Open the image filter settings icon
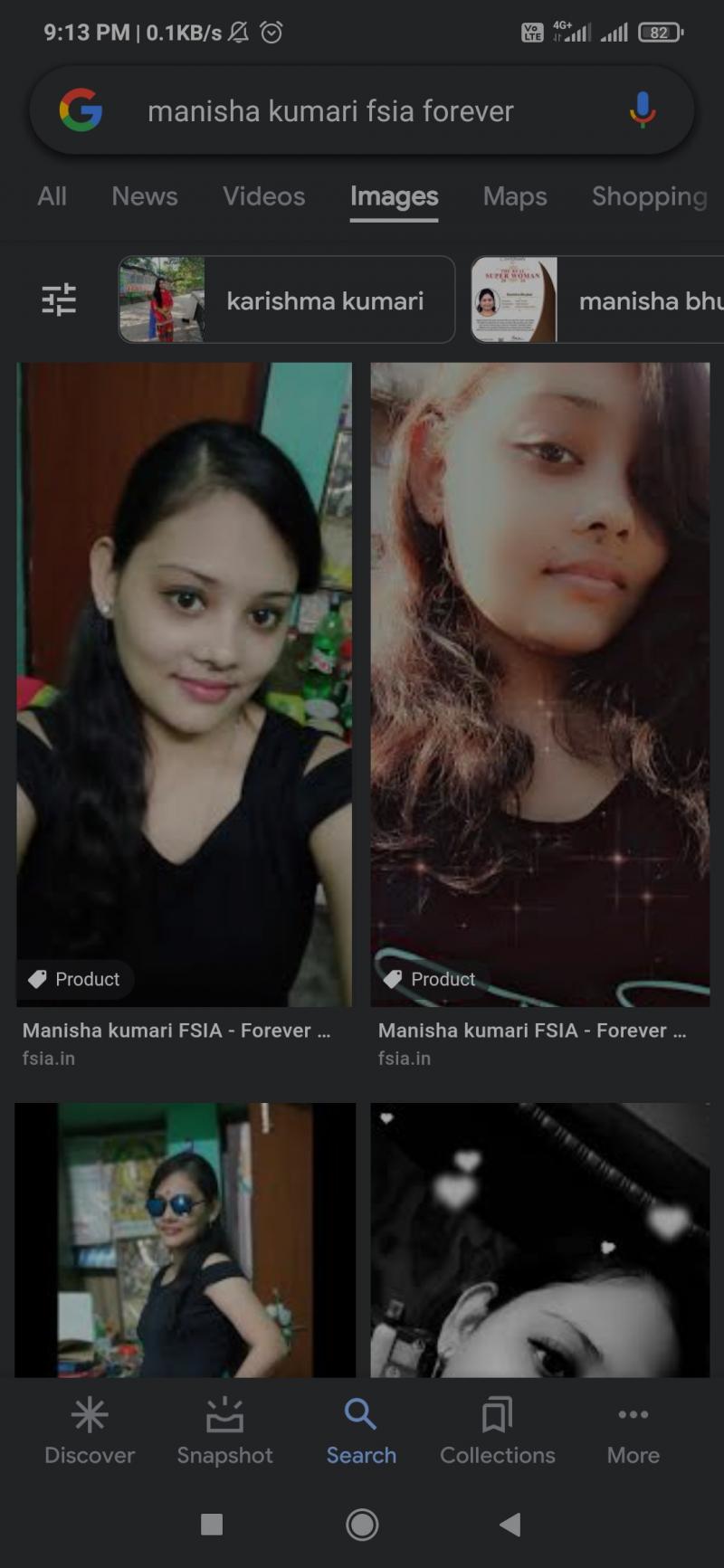The image size is (724, 1568). tap(59, 299)
